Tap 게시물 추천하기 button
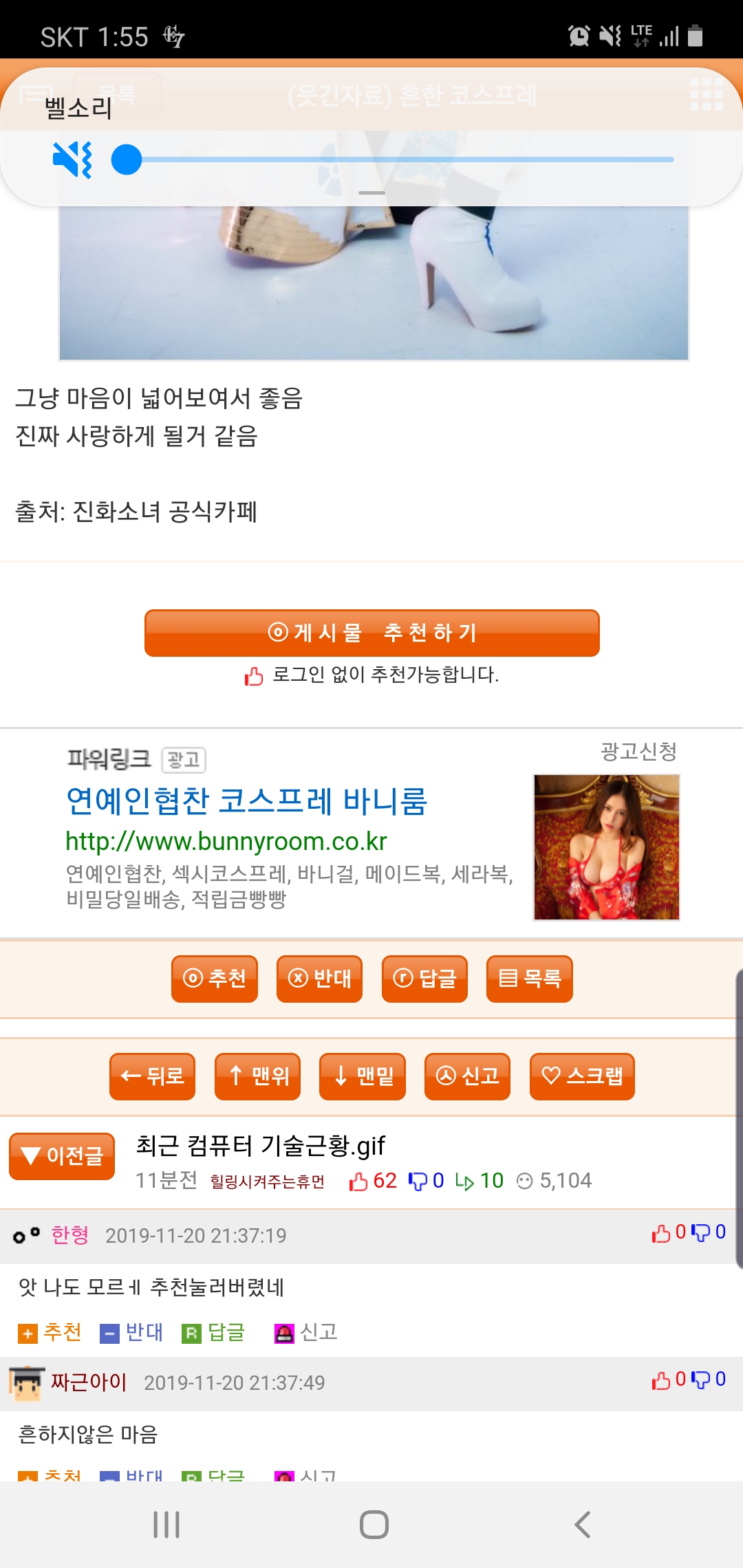The height and width of the screenshot is (1568, 743). point(371,633)
